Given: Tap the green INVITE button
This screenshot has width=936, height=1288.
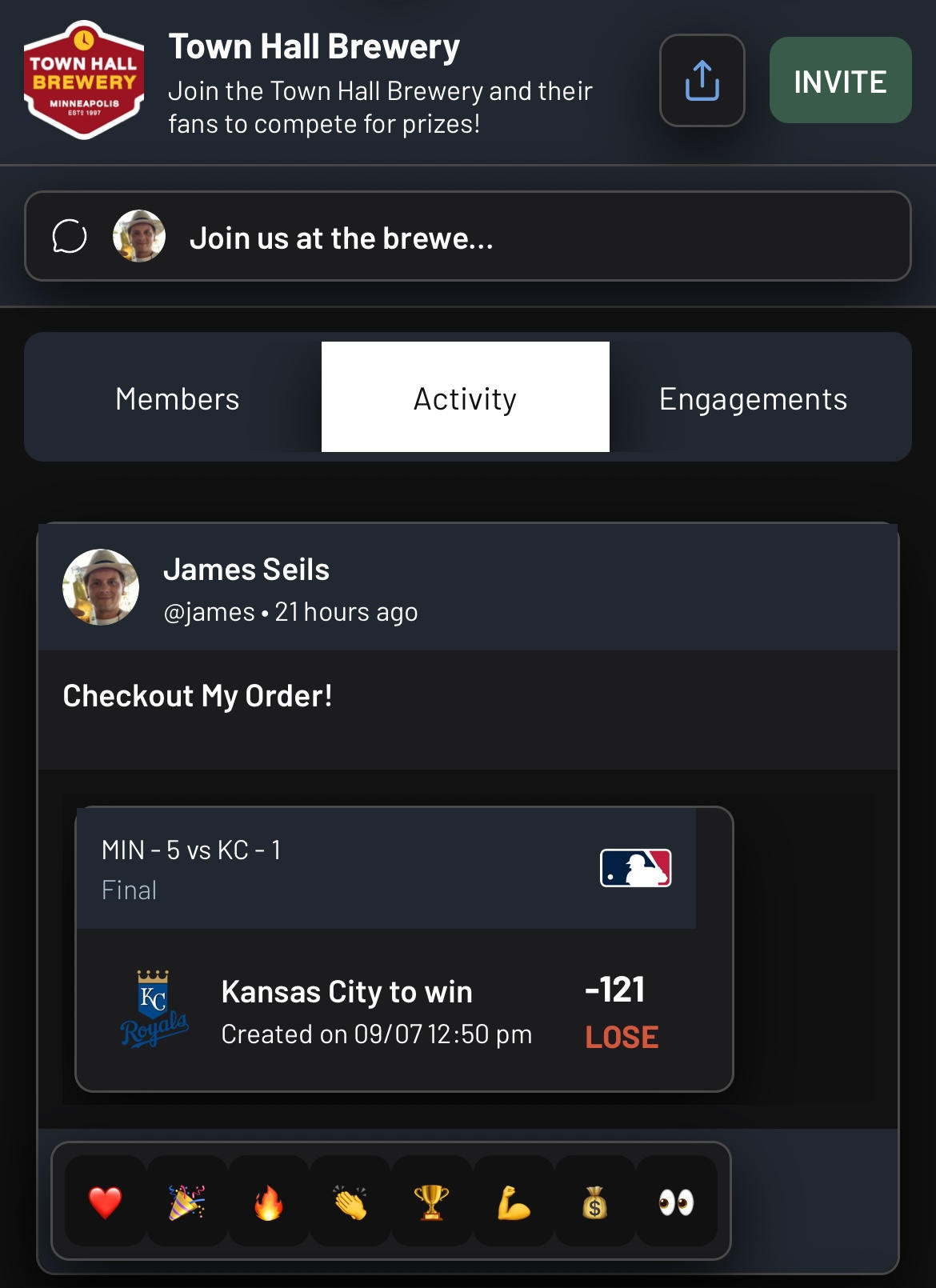Looking at the screenshot, I should tap(840, 81).
